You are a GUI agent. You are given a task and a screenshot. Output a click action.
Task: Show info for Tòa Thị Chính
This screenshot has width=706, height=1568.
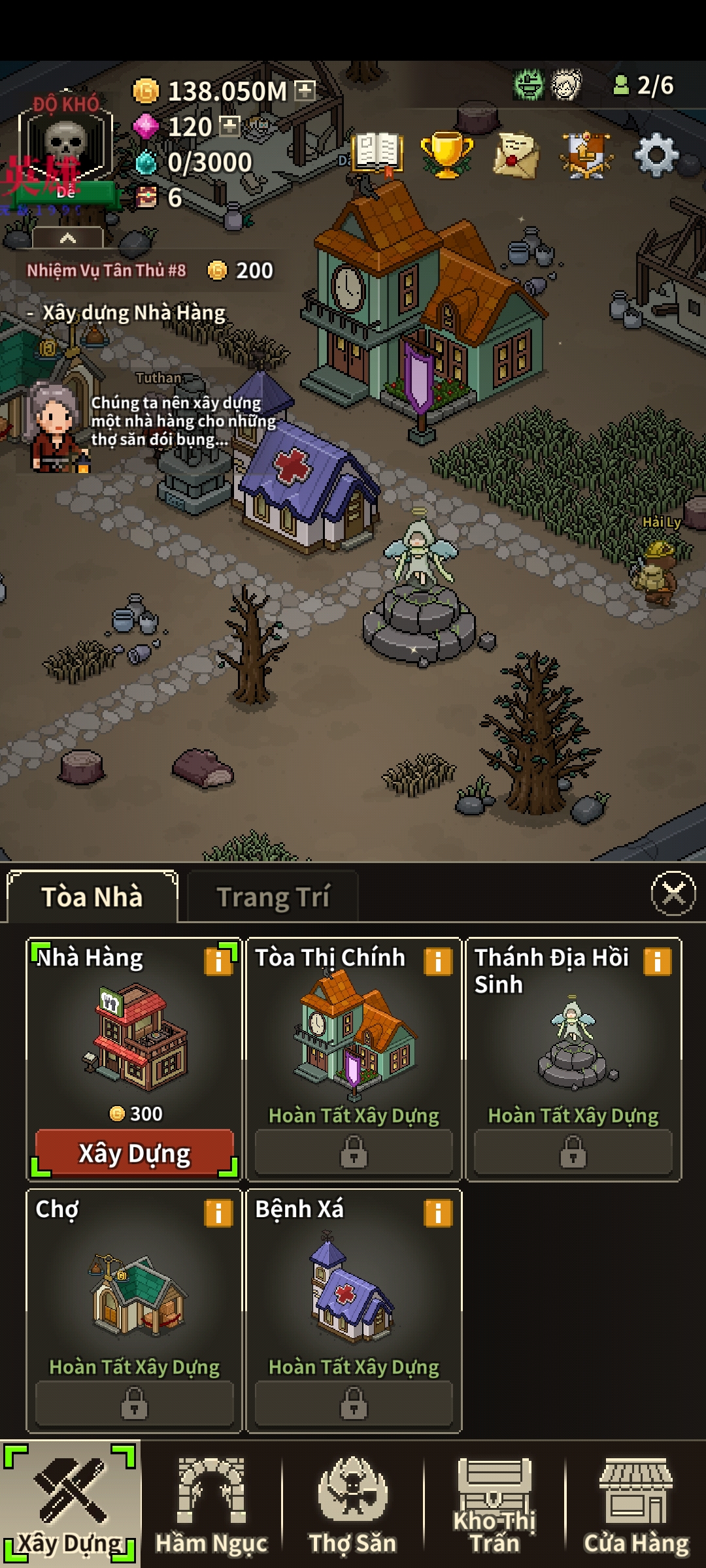click(x=438, y=962)
